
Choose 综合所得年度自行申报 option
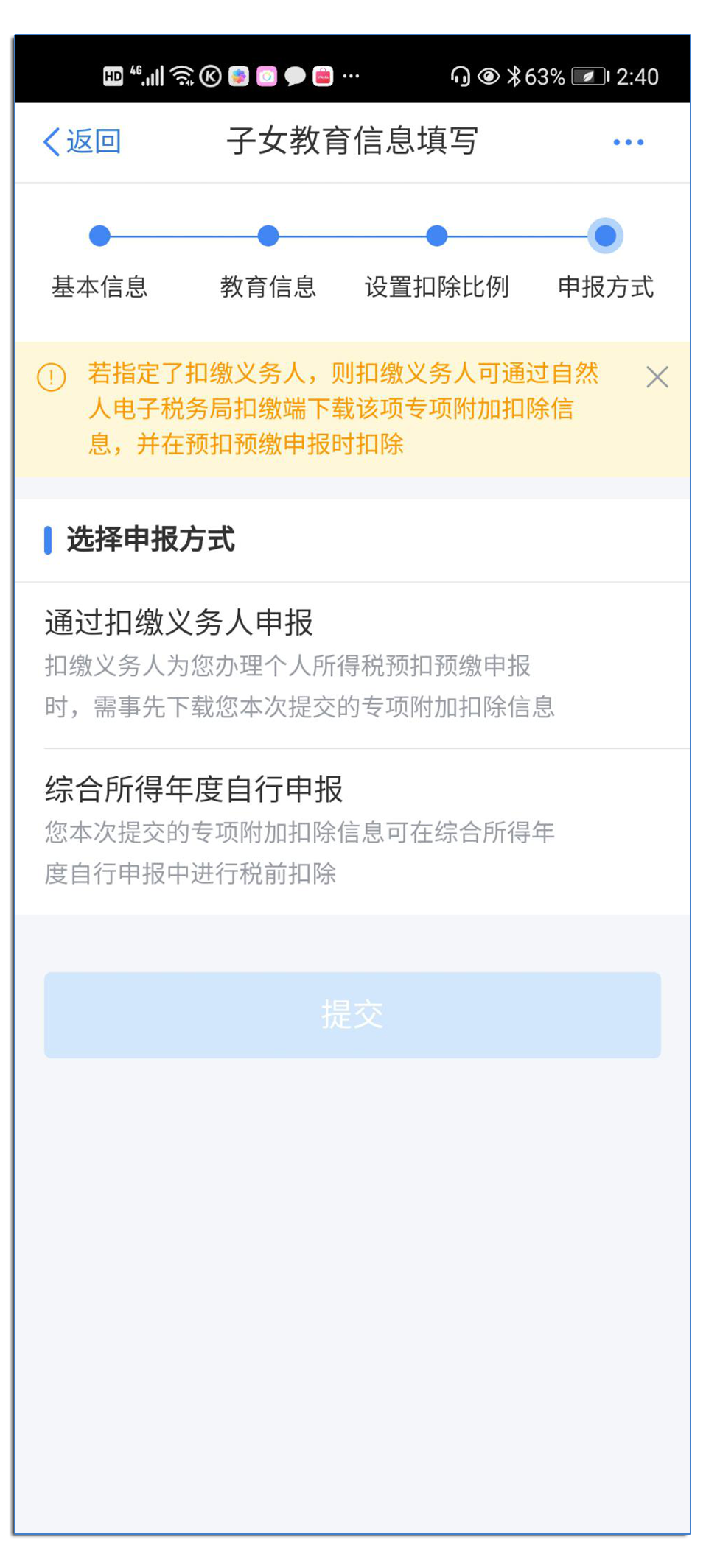352,832
